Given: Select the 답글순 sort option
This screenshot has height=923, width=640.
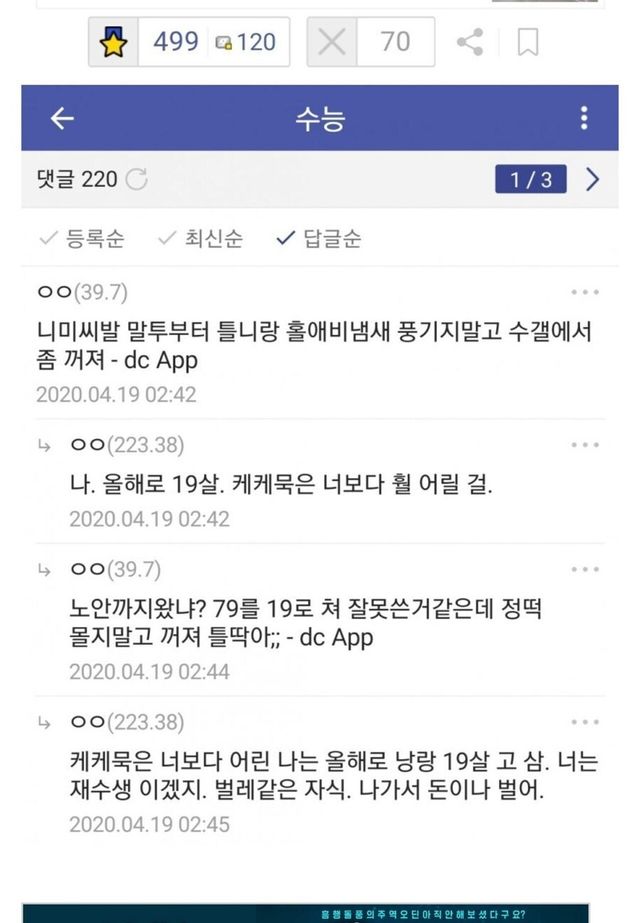Looking at the screenshot, I should (319, 239).
